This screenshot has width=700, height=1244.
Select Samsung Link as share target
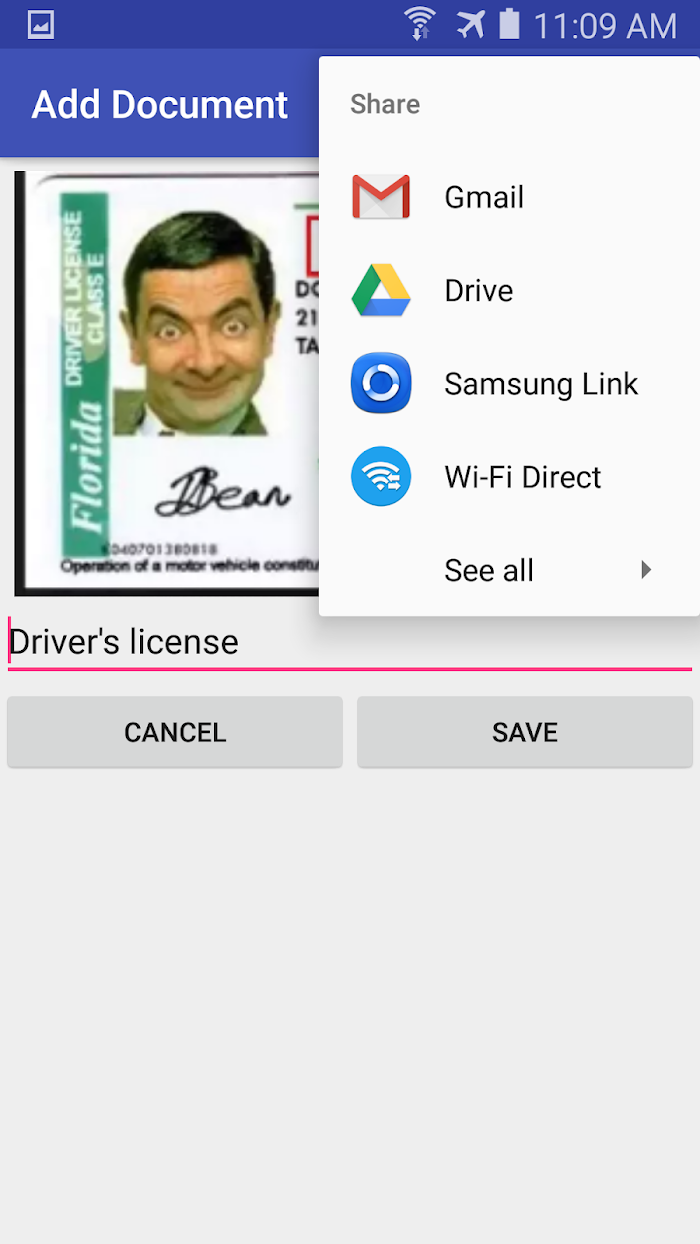click(509, 384)
